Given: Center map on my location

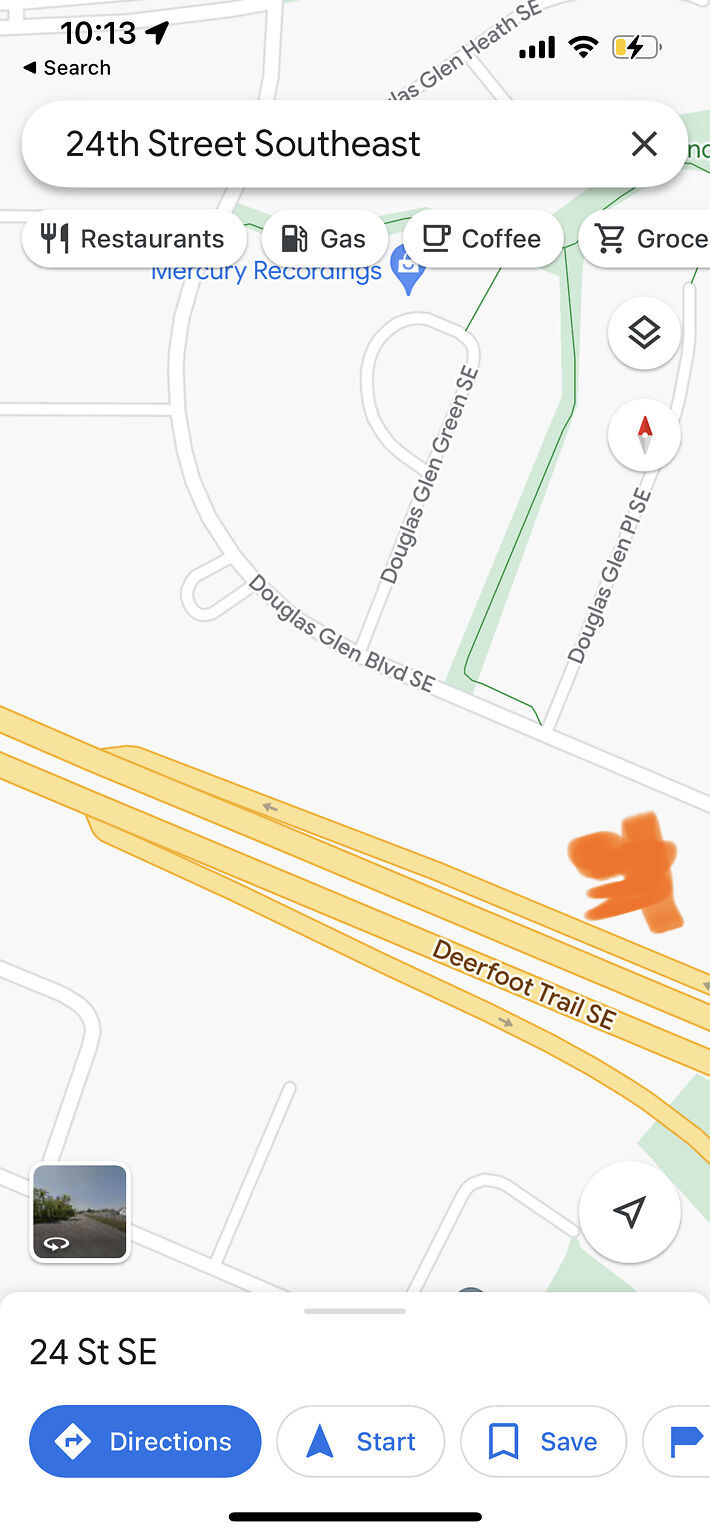Looking at the screenshot, I should (x=629, y=1212).
